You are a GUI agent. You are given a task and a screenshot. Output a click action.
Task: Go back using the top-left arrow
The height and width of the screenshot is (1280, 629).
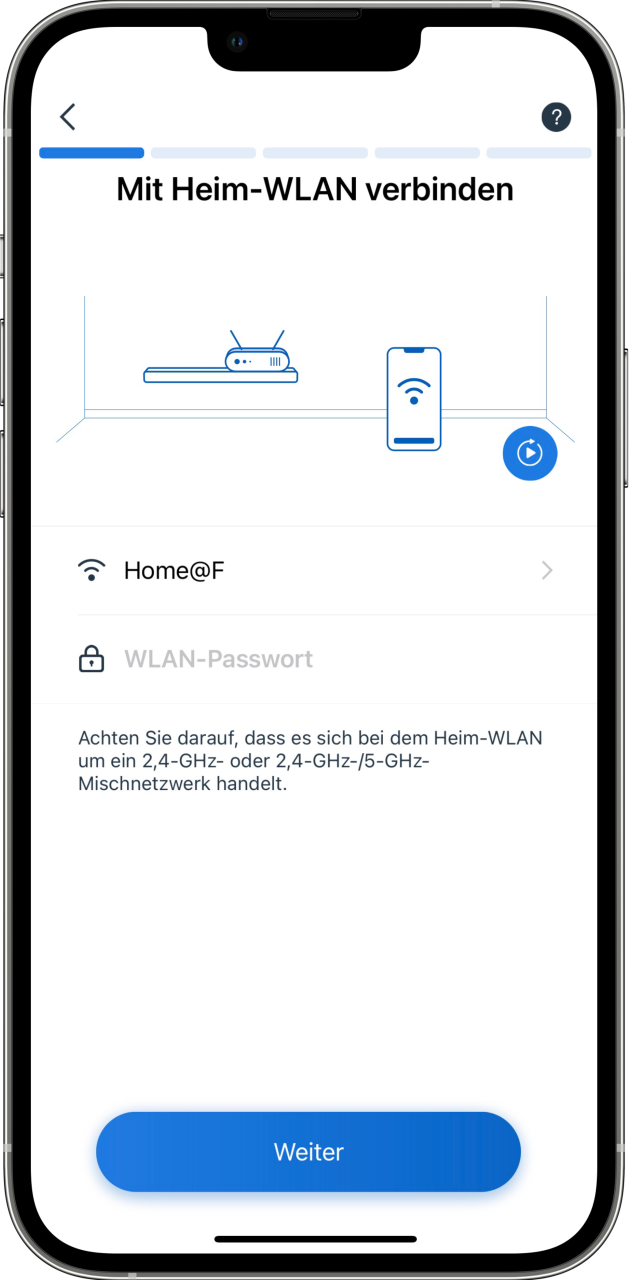coord(67,117)
